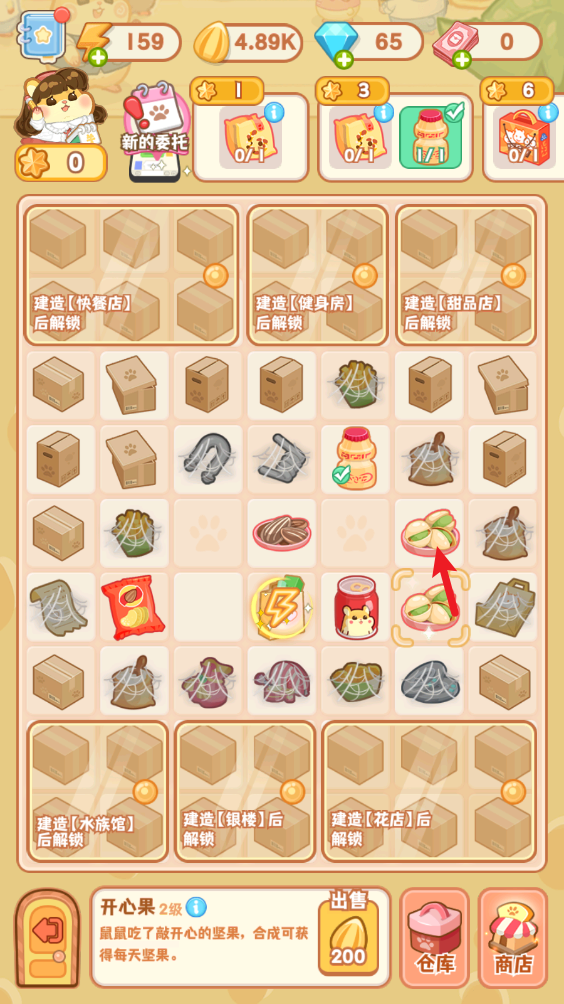Add more tickets with the plus button
The height and width of the screenshot is (1004, 564).
[462, 60]
